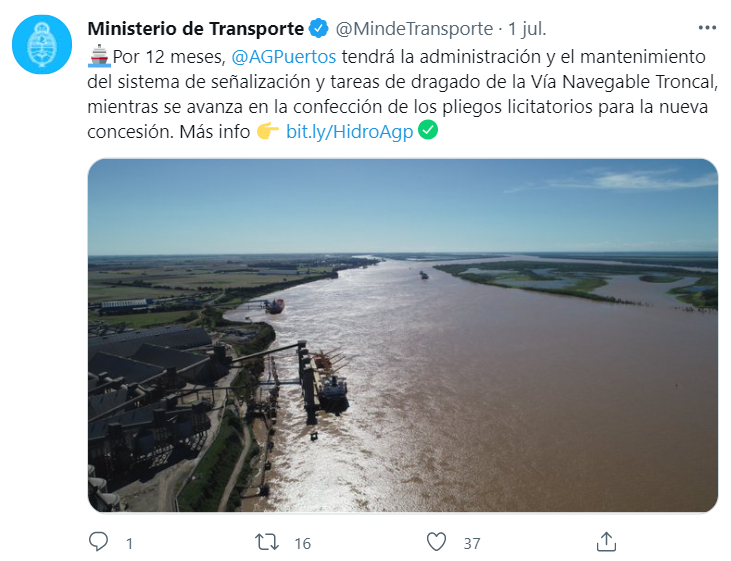Share this tweet

(605, 542)
